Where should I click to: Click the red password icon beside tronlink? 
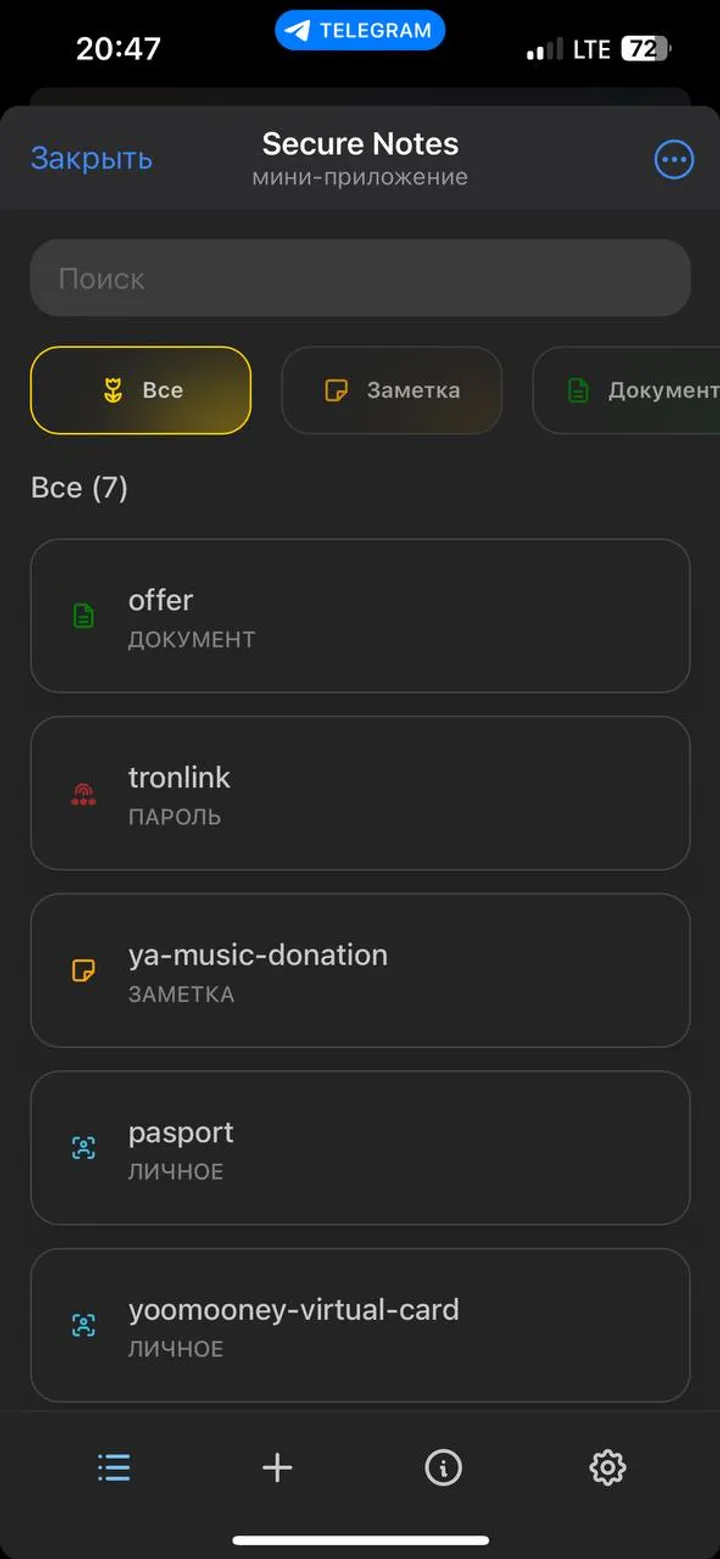click(85, 793)
